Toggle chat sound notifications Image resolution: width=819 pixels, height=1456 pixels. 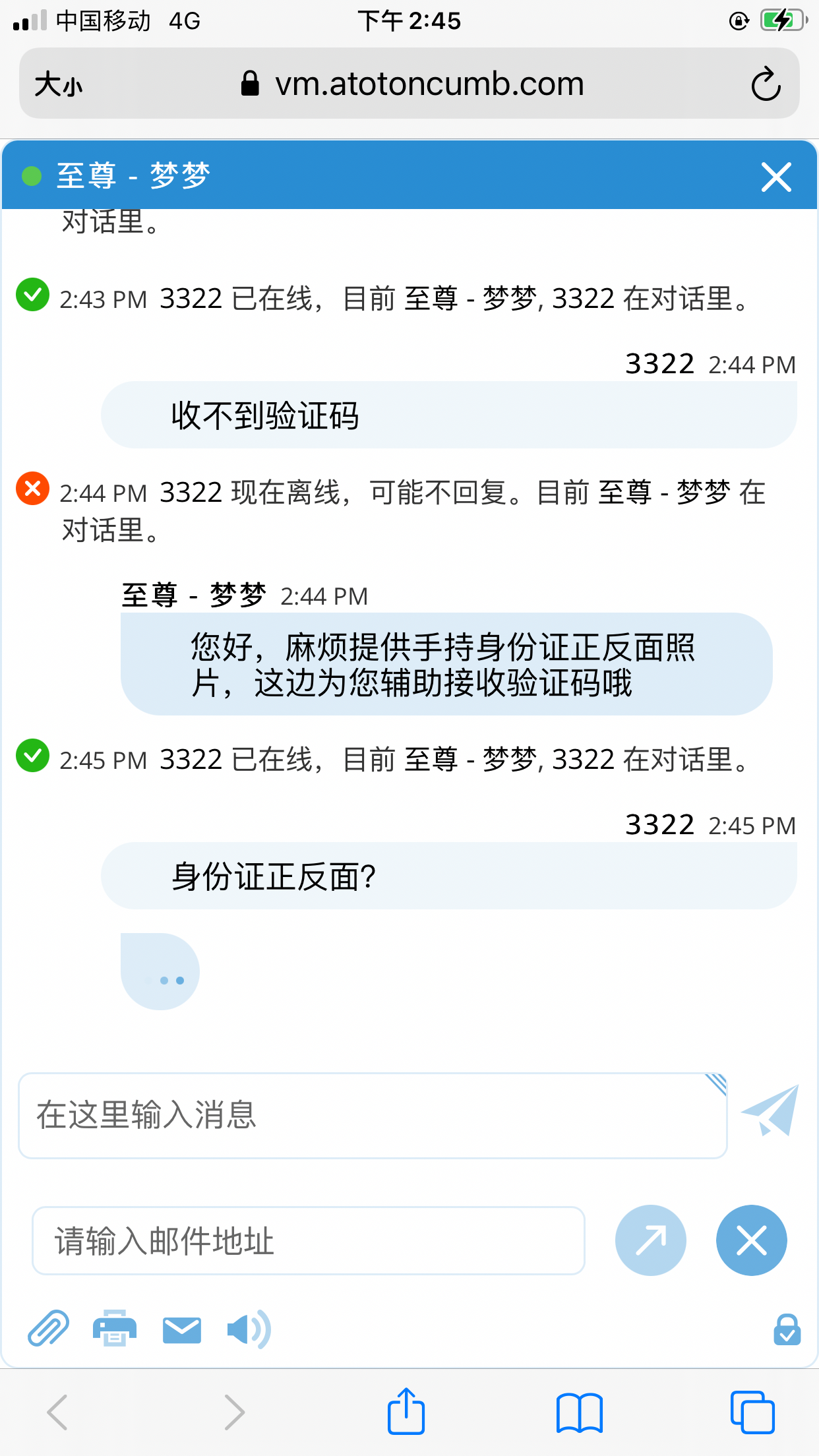tap(249, 1329)
